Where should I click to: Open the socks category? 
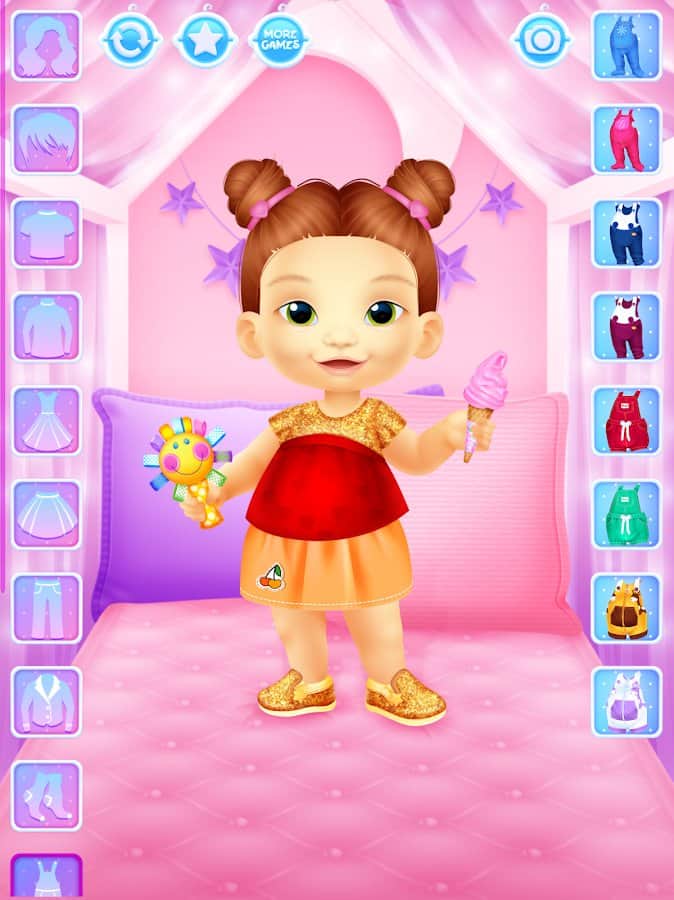point(47,795)
